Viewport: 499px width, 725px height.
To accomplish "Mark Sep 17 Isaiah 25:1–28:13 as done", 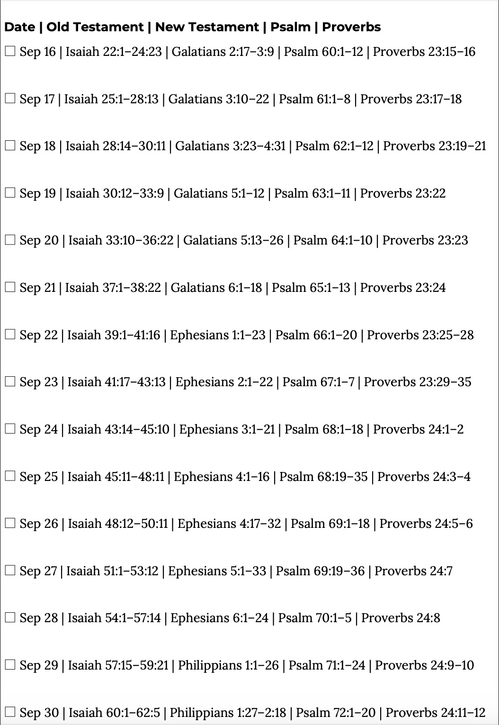I will coord(10,98).
